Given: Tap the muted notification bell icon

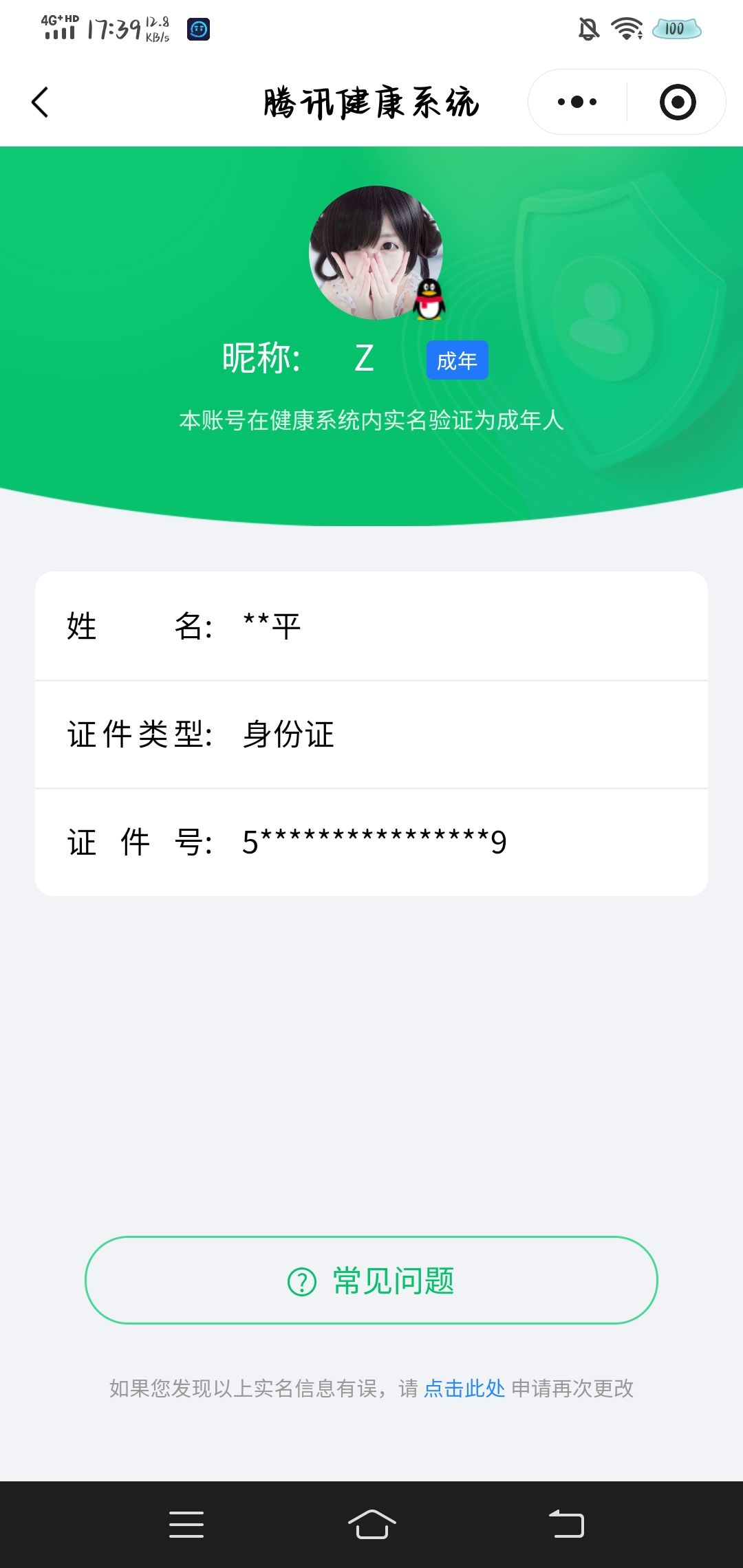Looking at the screenshot, I should [586, 28].
